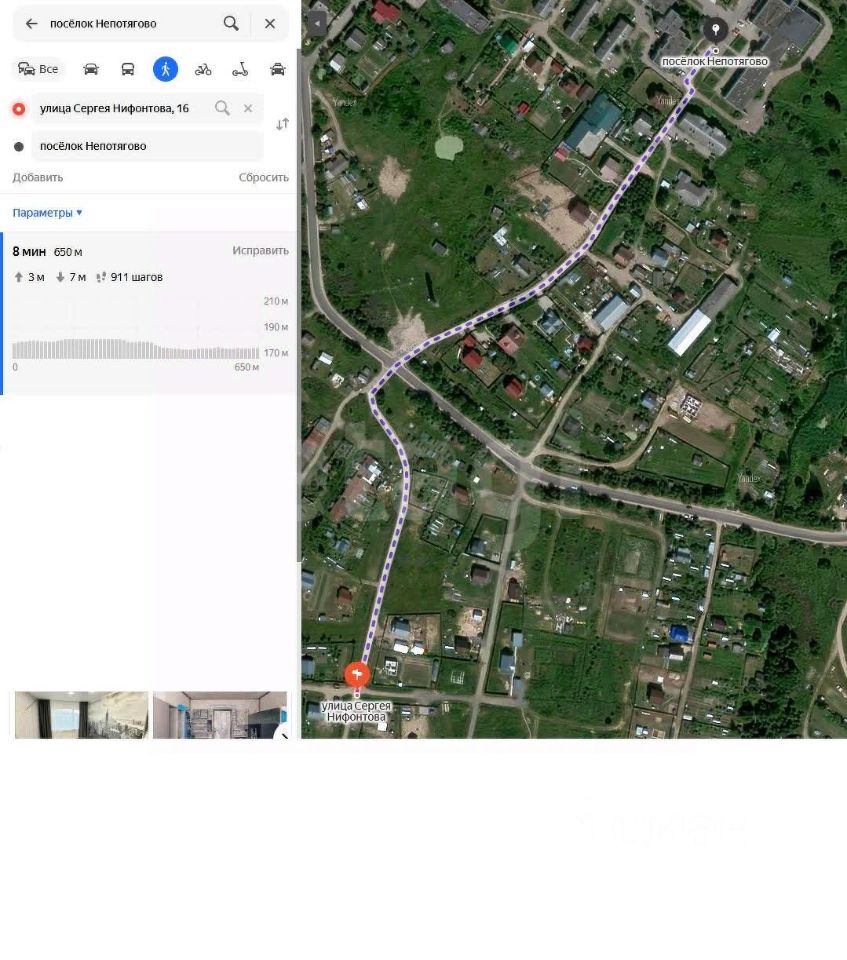The height and width of the screenshot is (960, 847).
Task: Close the search panel with X
Action: [270, 24]
